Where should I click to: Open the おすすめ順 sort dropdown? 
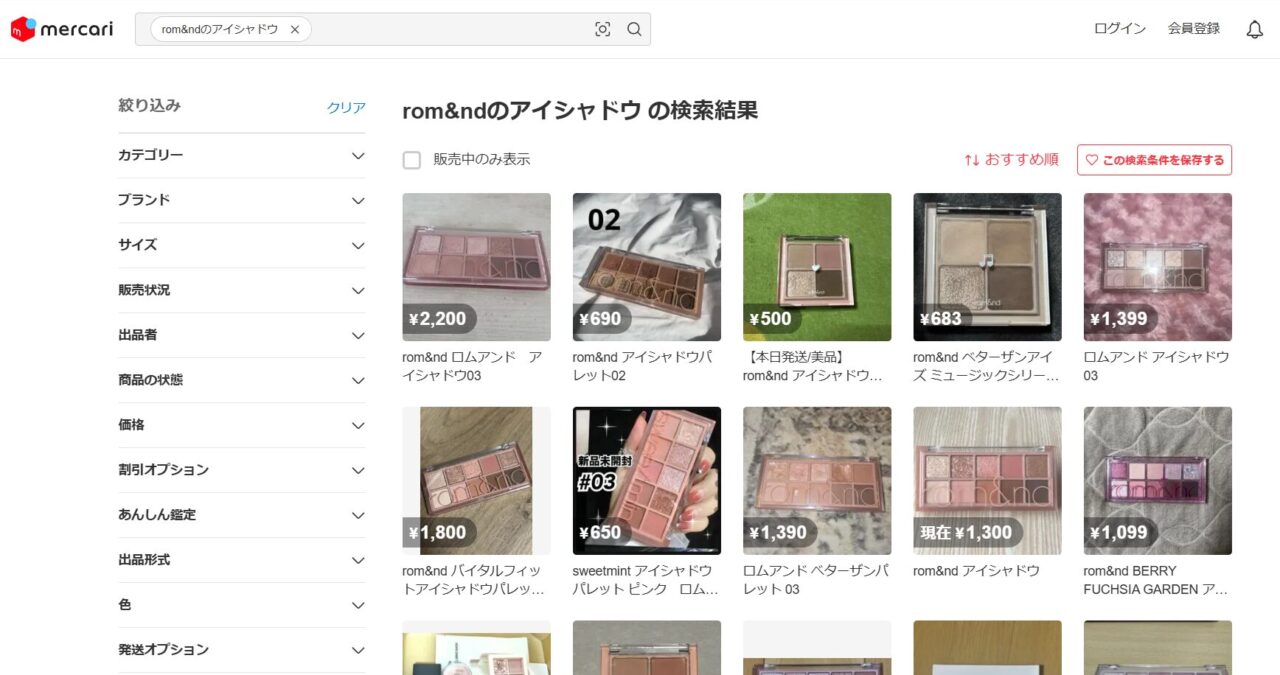1011,160
